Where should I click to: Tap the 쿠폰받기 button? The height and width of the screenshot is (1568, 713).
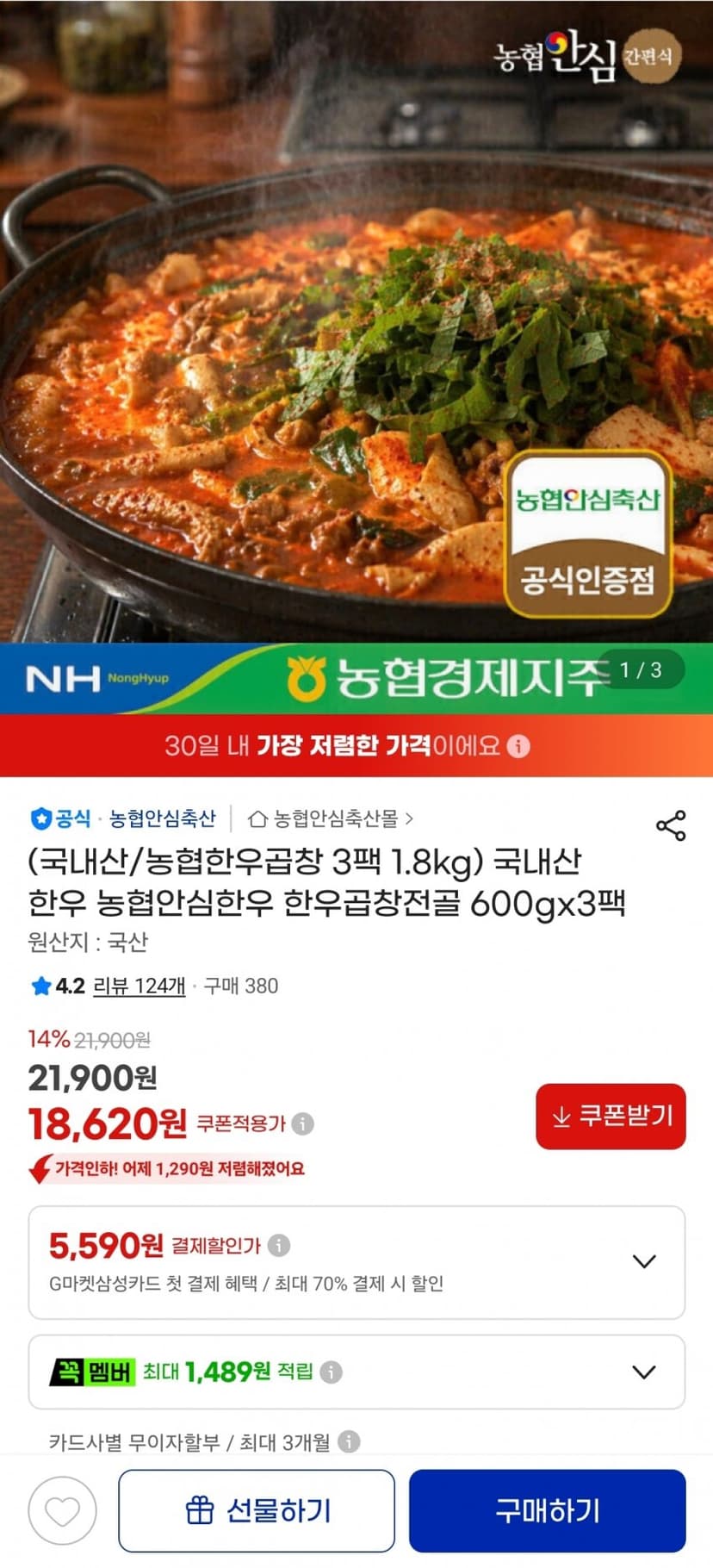coord(611,1117)
